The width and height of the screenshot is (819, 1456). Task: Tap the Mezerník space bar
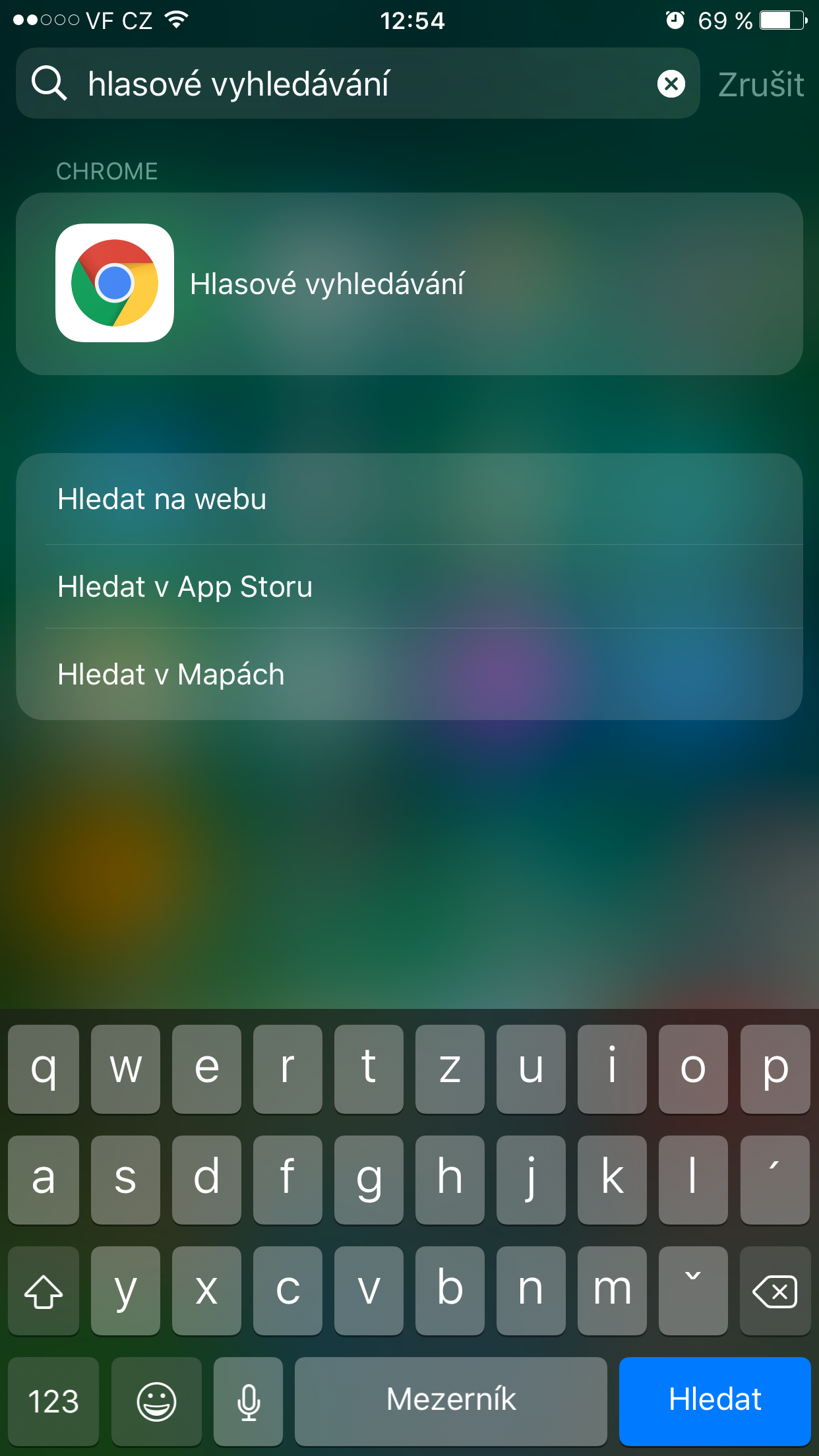click(451, 1399)
